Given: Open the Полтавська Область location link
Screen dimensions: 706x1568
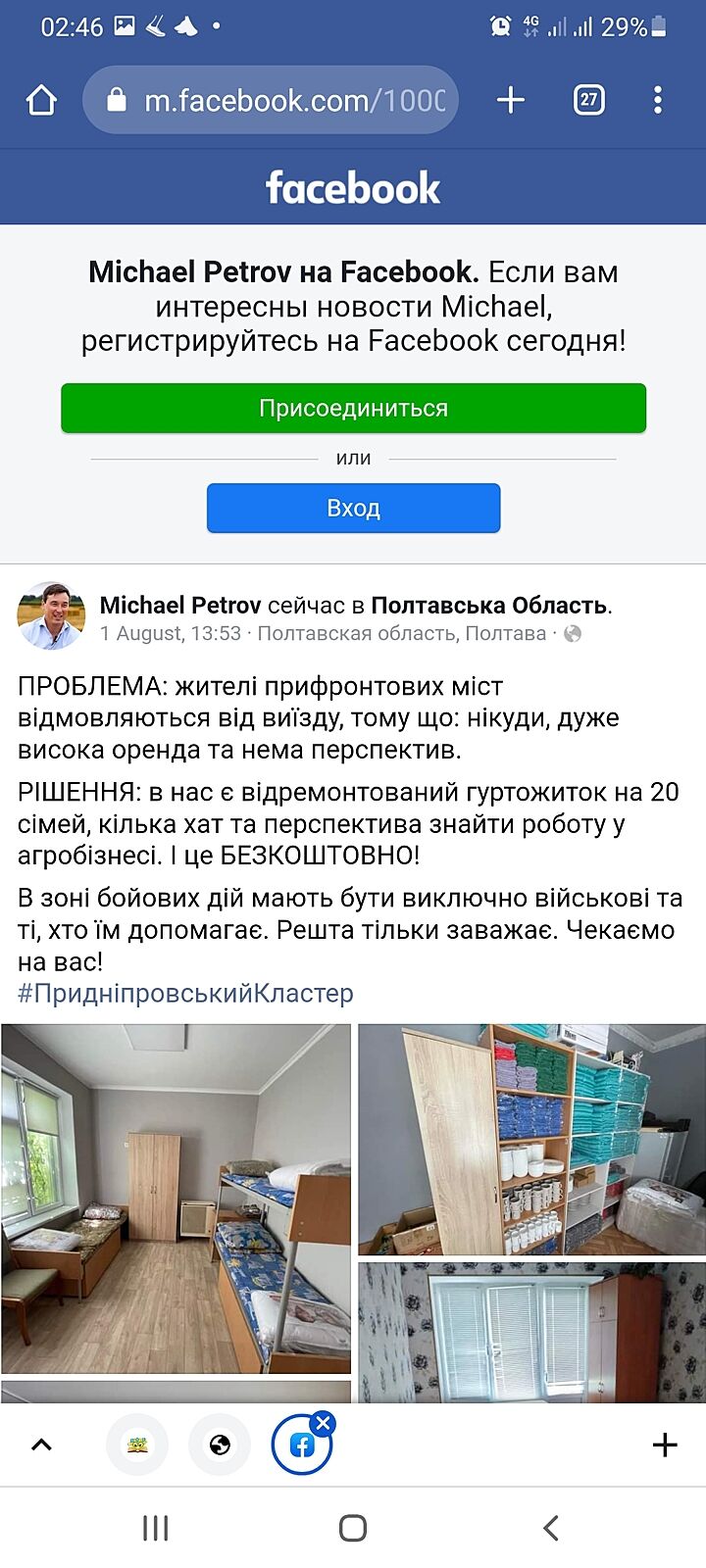Looking at the screenshot, I should (489, 605).
